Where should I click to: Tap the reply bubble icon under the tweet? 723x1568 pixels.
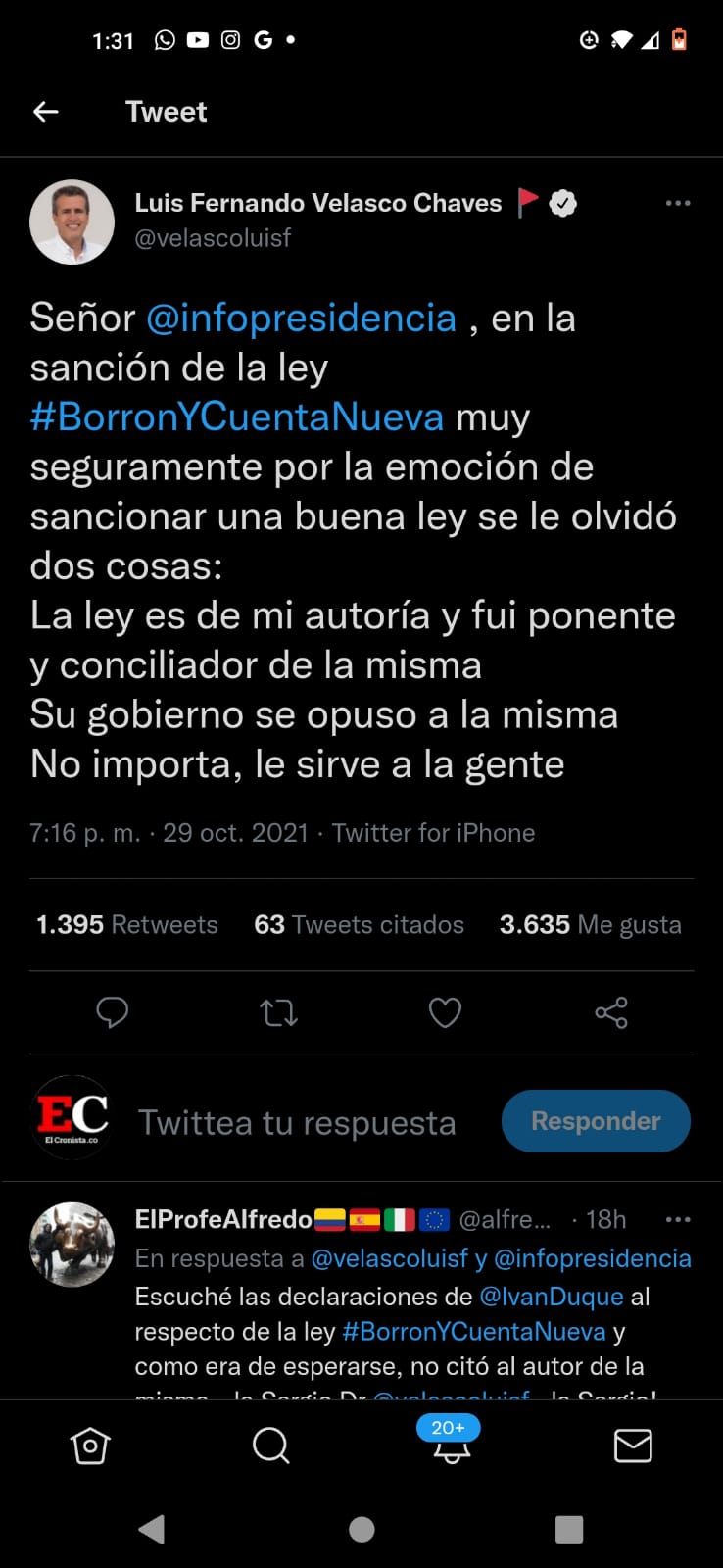click(x=113, y=1012)
